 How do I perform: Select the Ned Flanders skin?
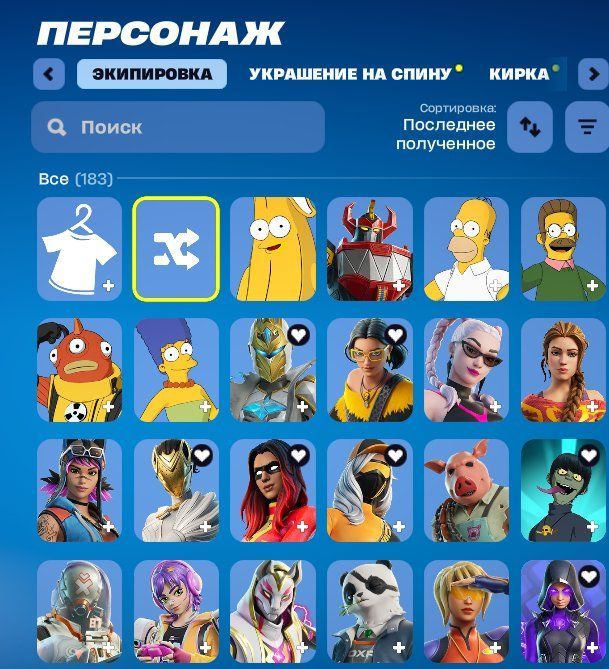coord(563,249)
